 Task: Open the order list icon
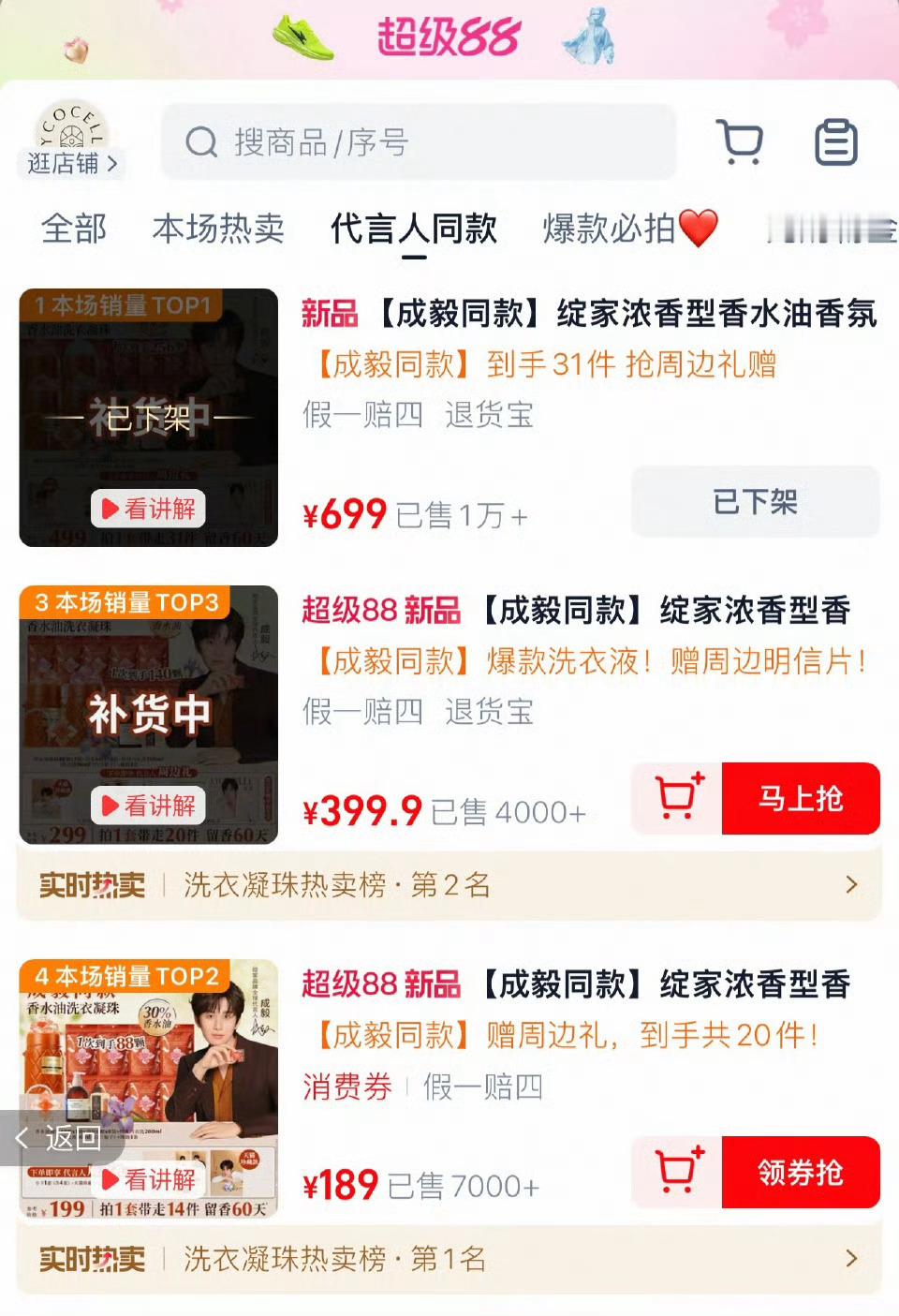(836, 142)
